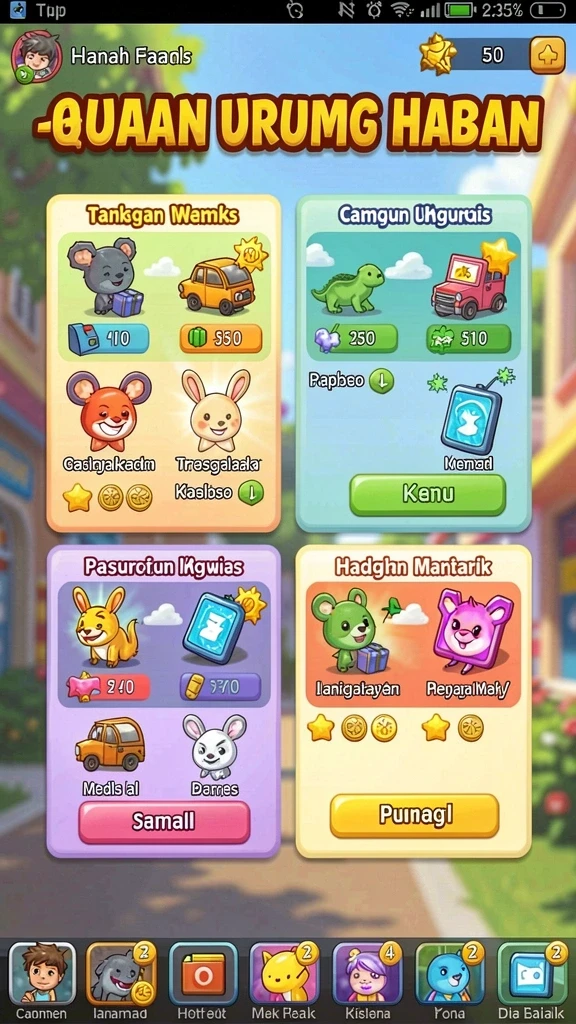Open the Hadghn Mantarik card
Viewport: 576px width, 1024px height.
tap(413, 701)
